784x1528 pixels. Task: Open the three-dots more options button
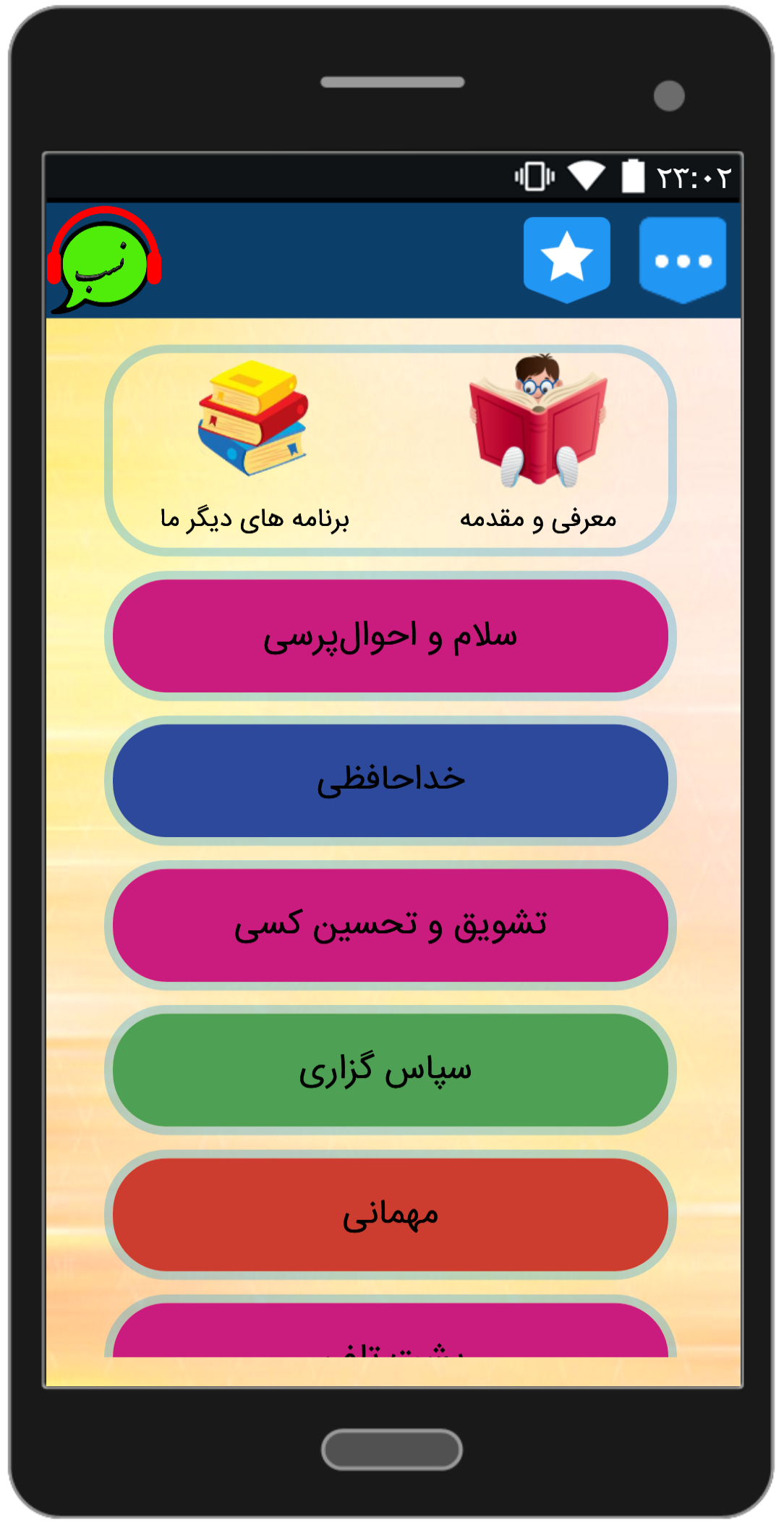click(682, 258)
